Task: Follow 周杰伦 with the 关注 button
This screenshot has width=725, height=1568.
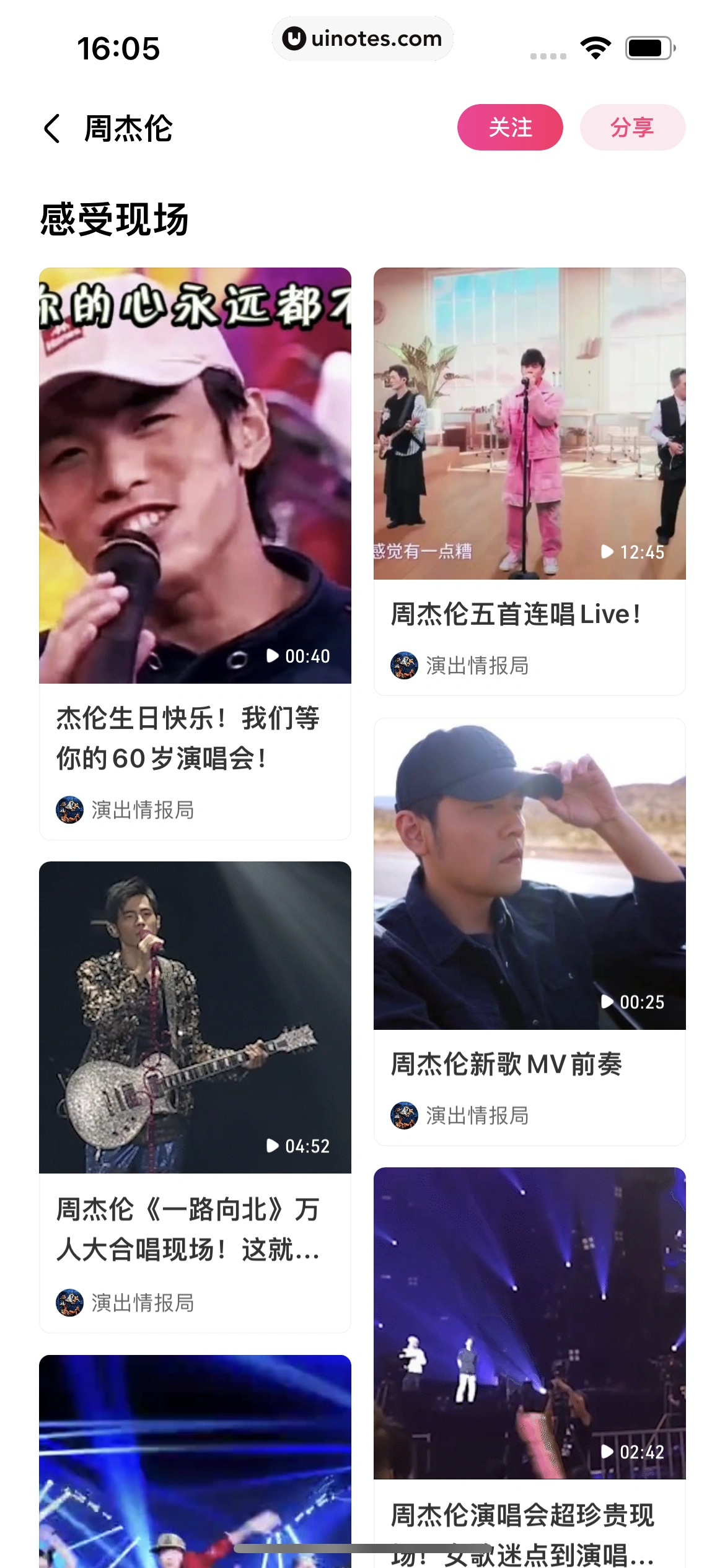Action: [x=509, y=128]
